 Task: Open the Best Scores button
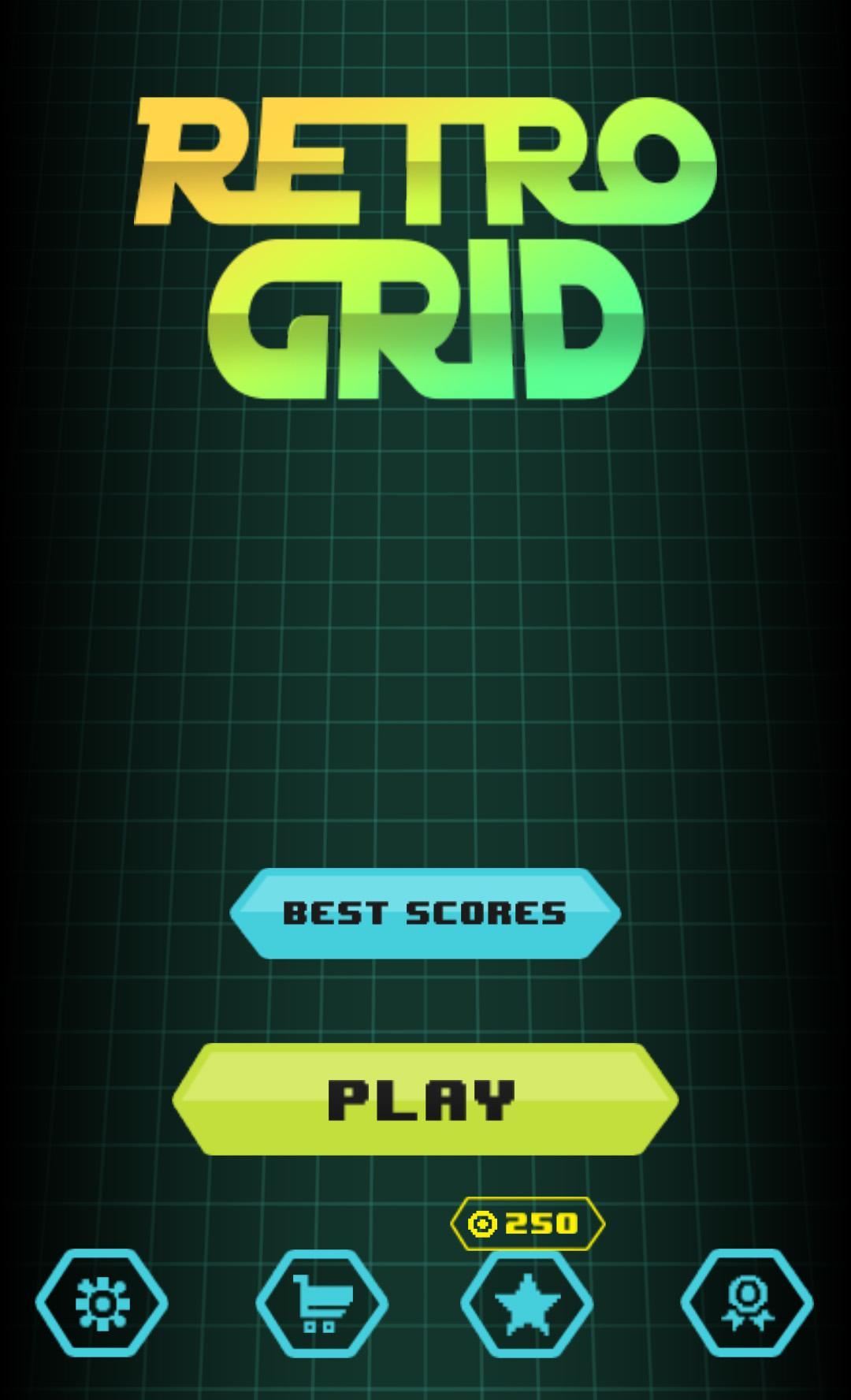tap(425, 913)
